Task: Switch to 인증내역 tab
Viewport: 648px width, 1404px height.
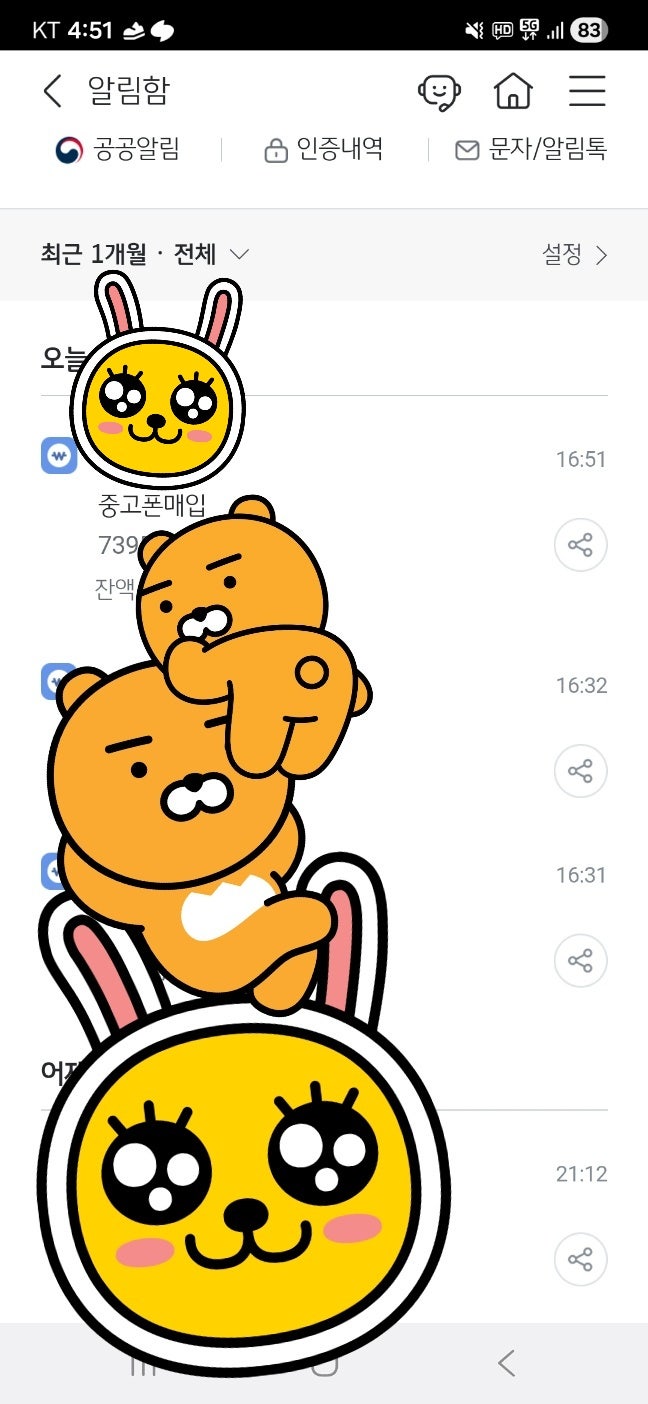Action: coord(324,150)
